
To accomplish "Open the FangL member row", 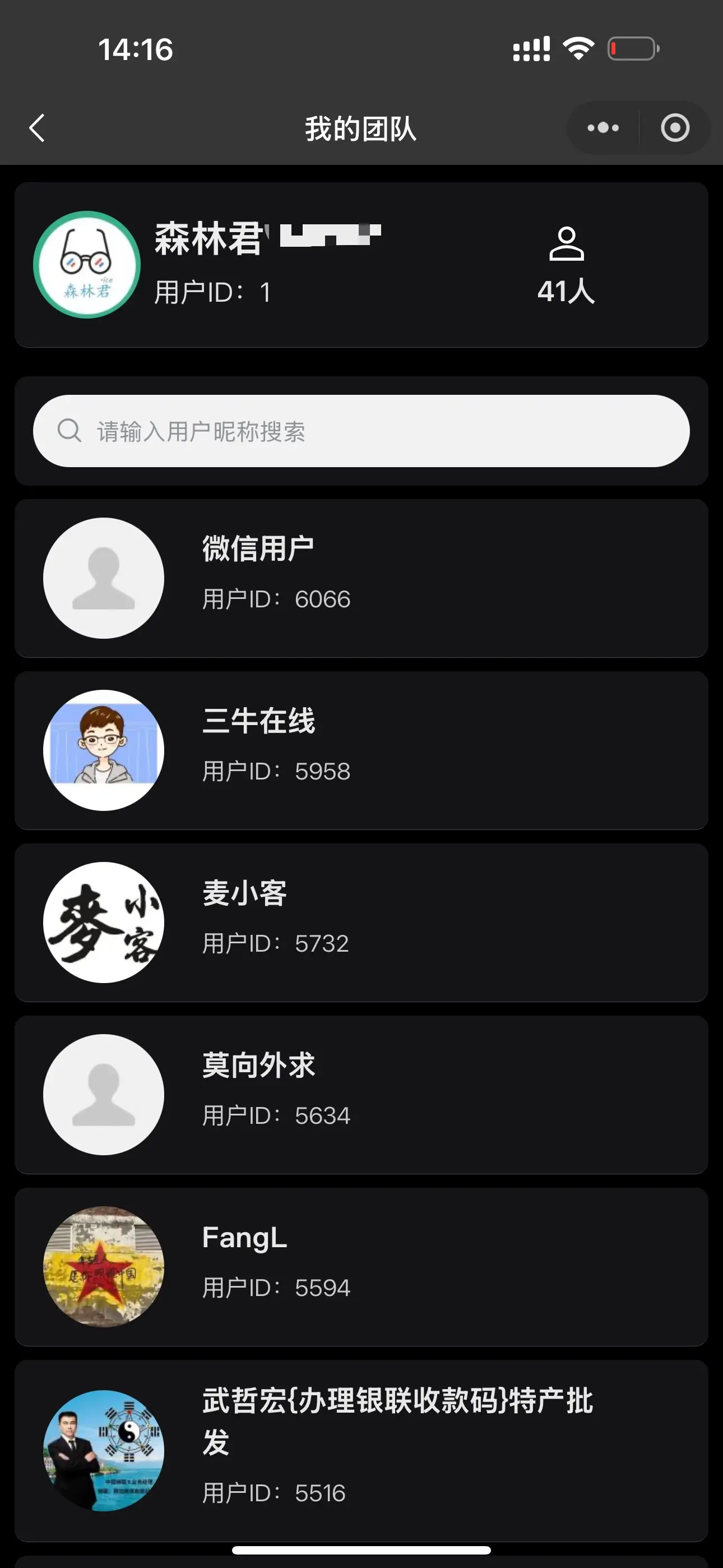I will point(361,1266).
